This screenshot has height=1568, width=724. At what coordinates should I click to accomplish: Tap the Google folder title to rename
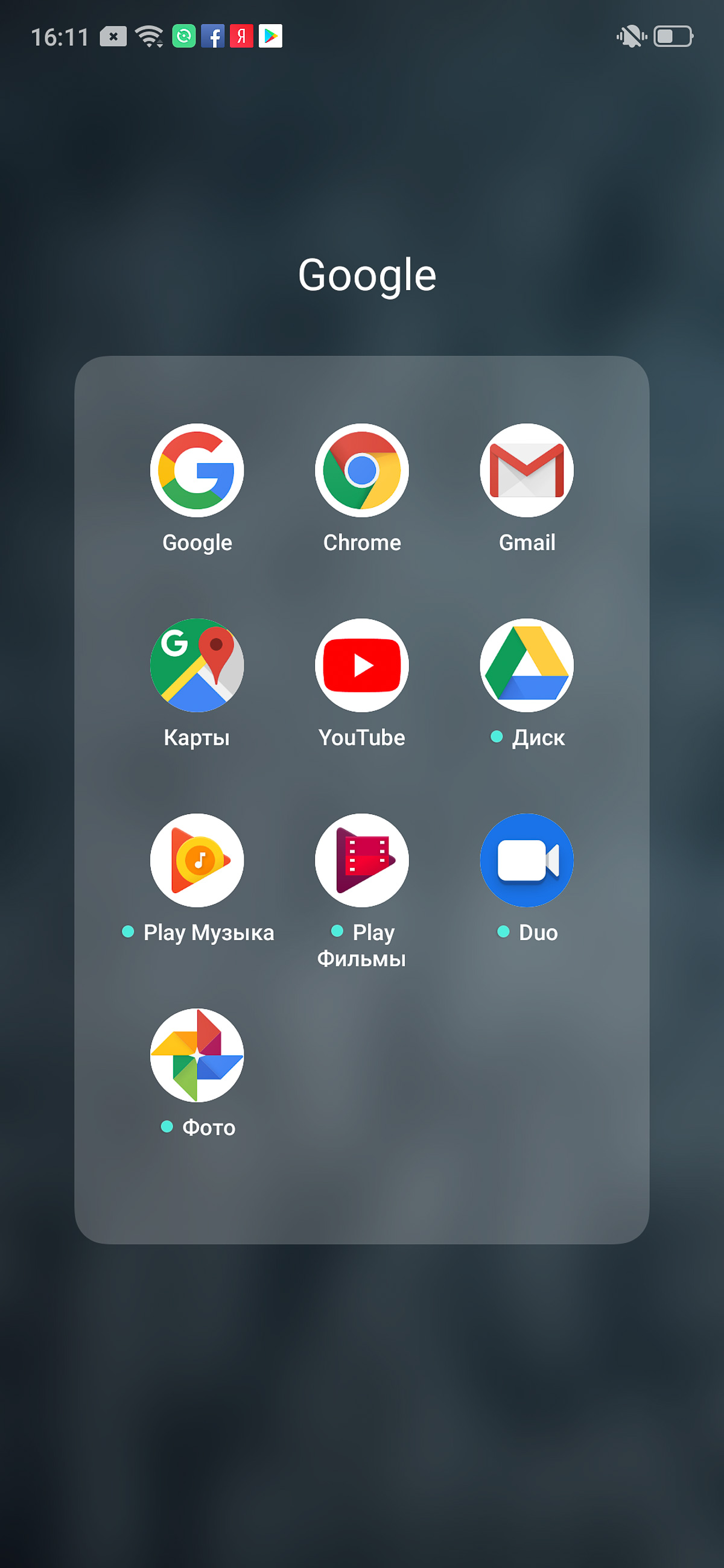(367, 276)
